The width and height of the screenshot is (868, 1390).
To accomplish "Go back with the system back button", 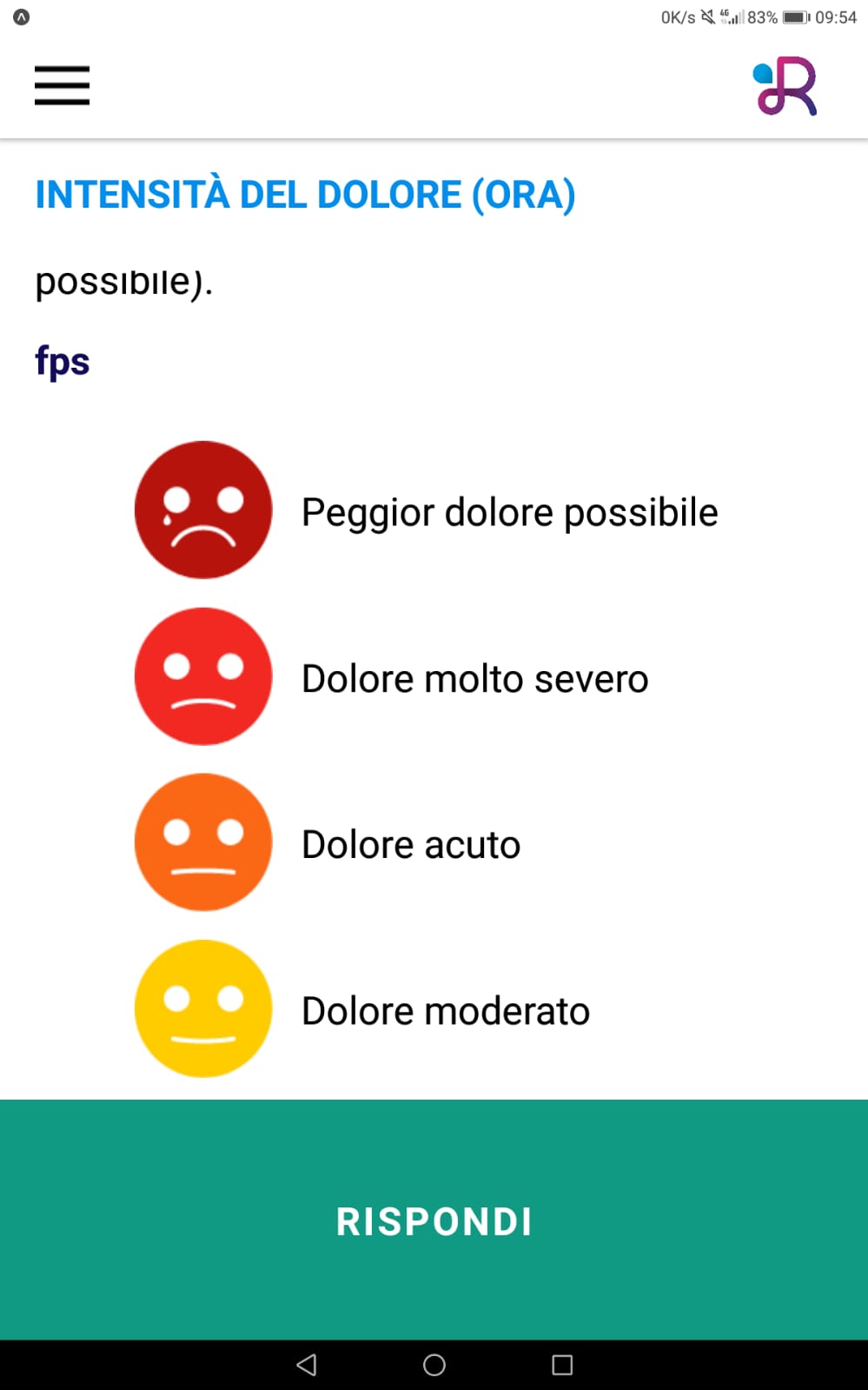I will (x=306, y=1365).
